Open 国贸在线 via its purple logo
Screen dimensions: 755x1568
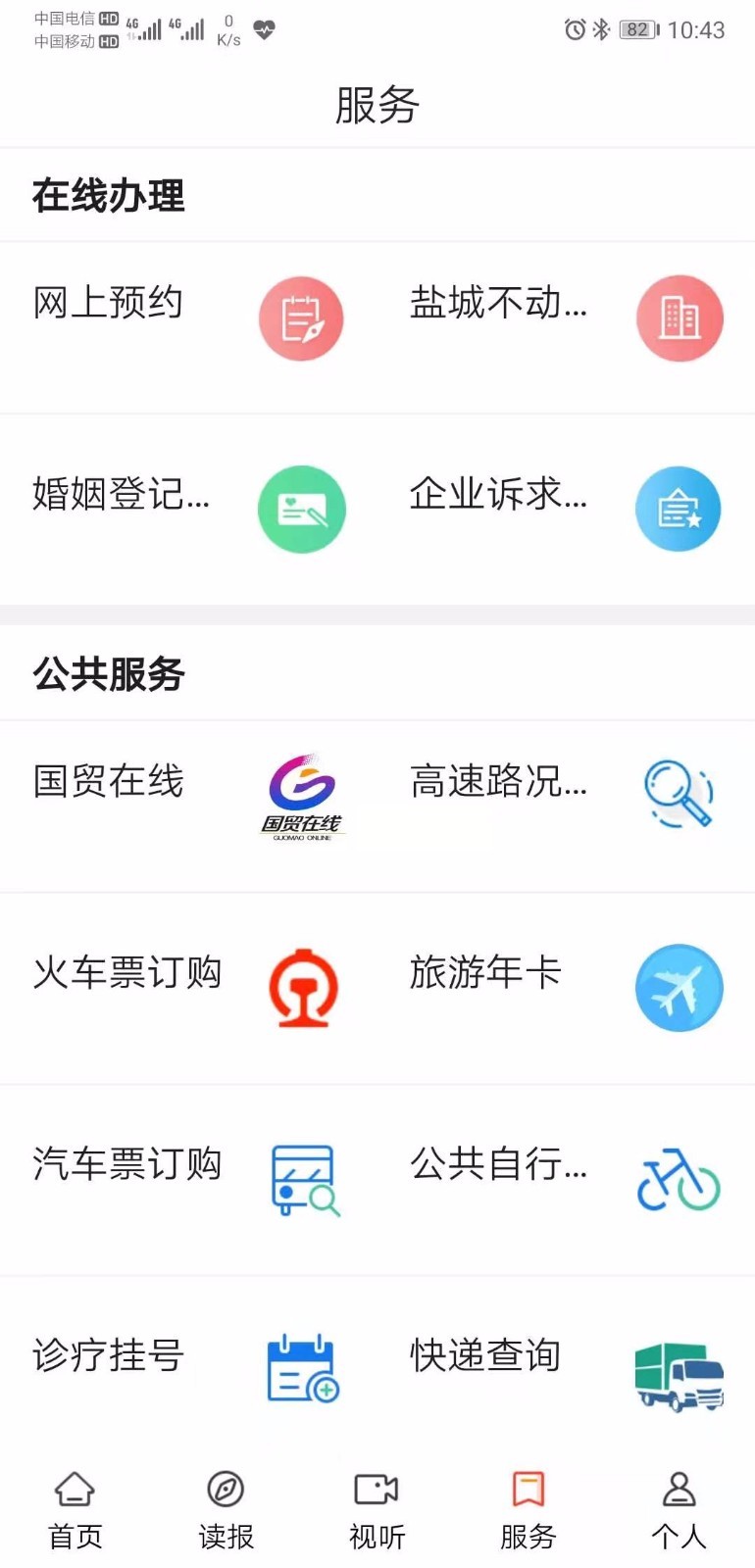[x=302, y=794]
